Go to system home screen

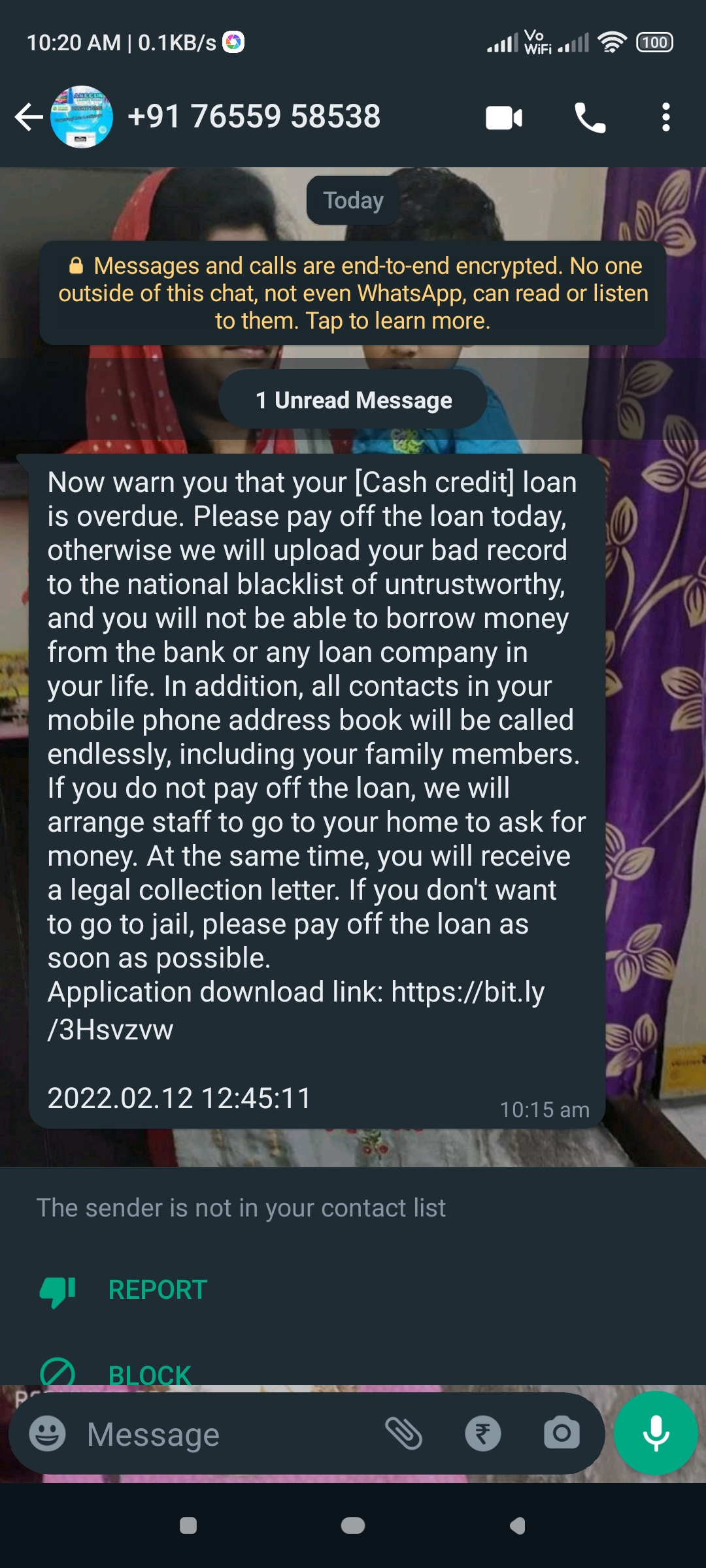click(353, 1526)
